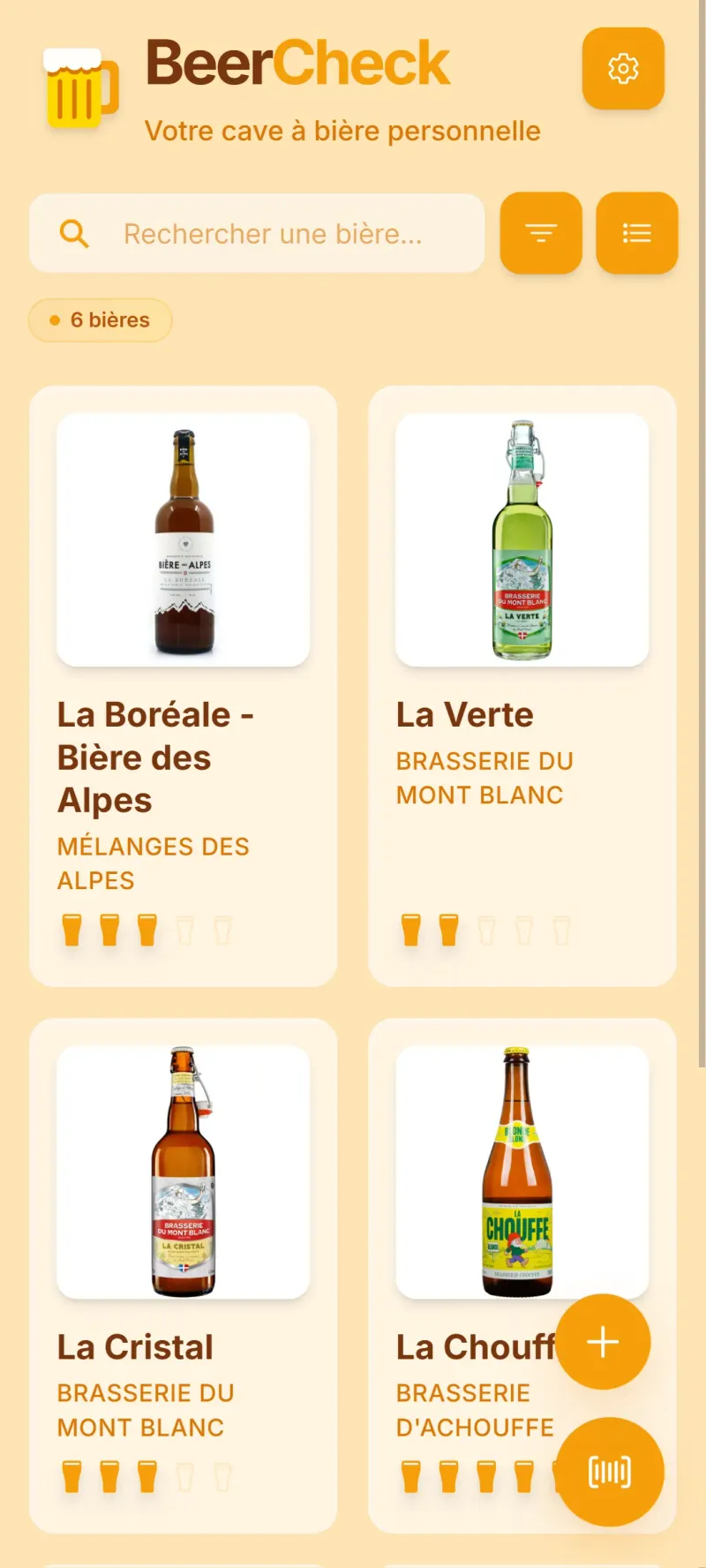Tap the empty fourth pint on La Cristal
The image size is (706, 1568).
(x=184, y=1474)
